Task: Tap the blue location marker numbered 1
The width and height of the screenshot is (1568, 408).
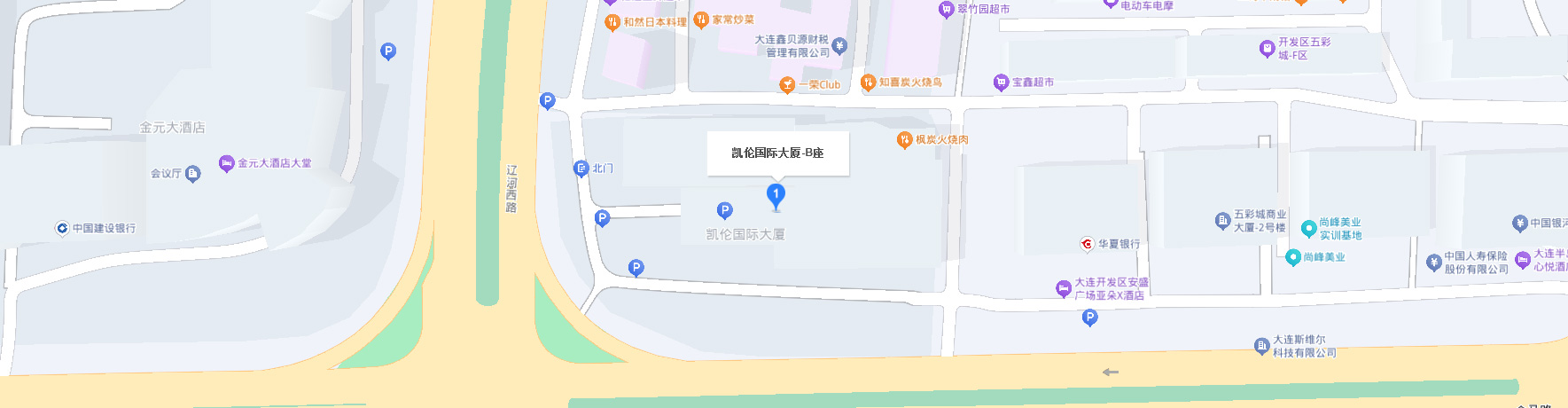Action: coord(776,194)
